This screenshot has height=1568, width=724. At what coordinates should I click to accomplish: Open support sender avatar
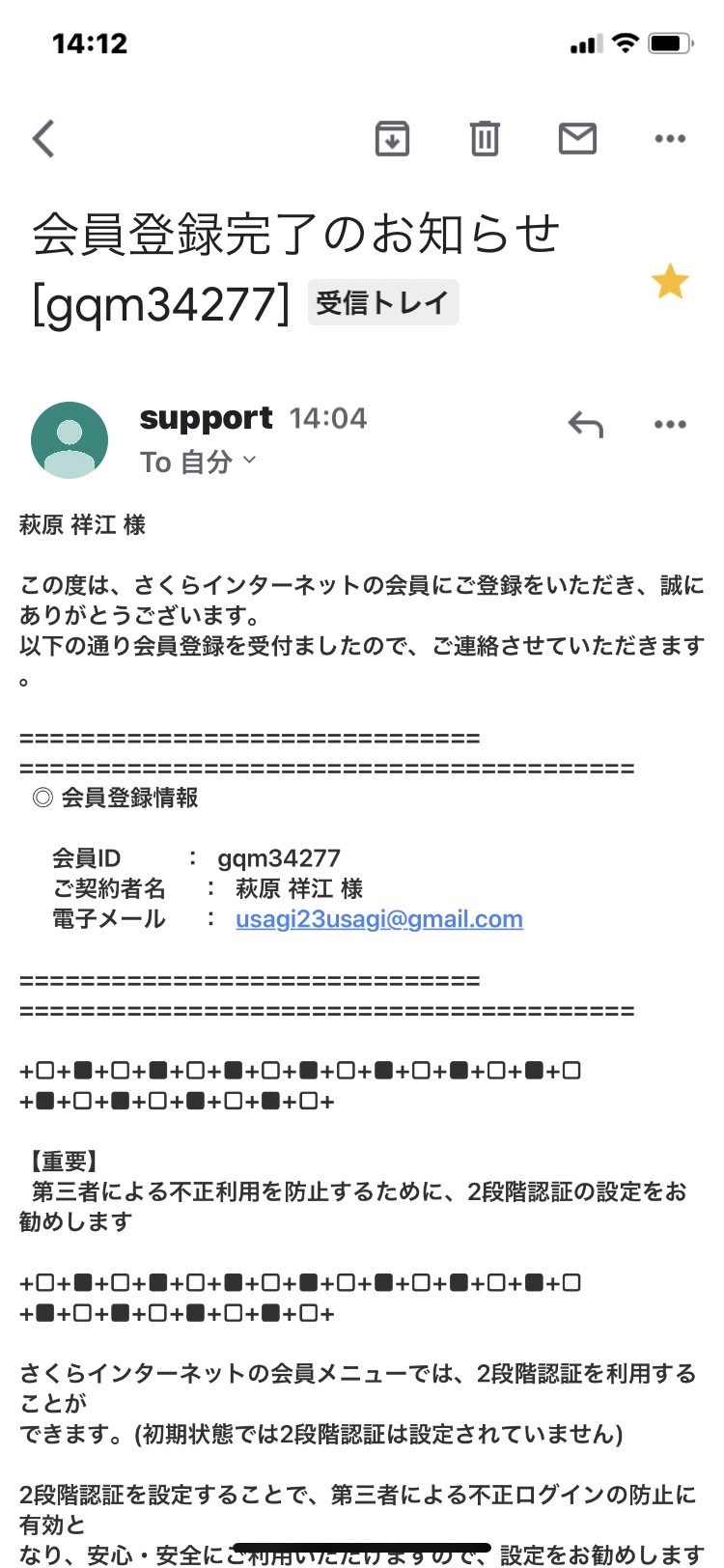coord(70,440)
